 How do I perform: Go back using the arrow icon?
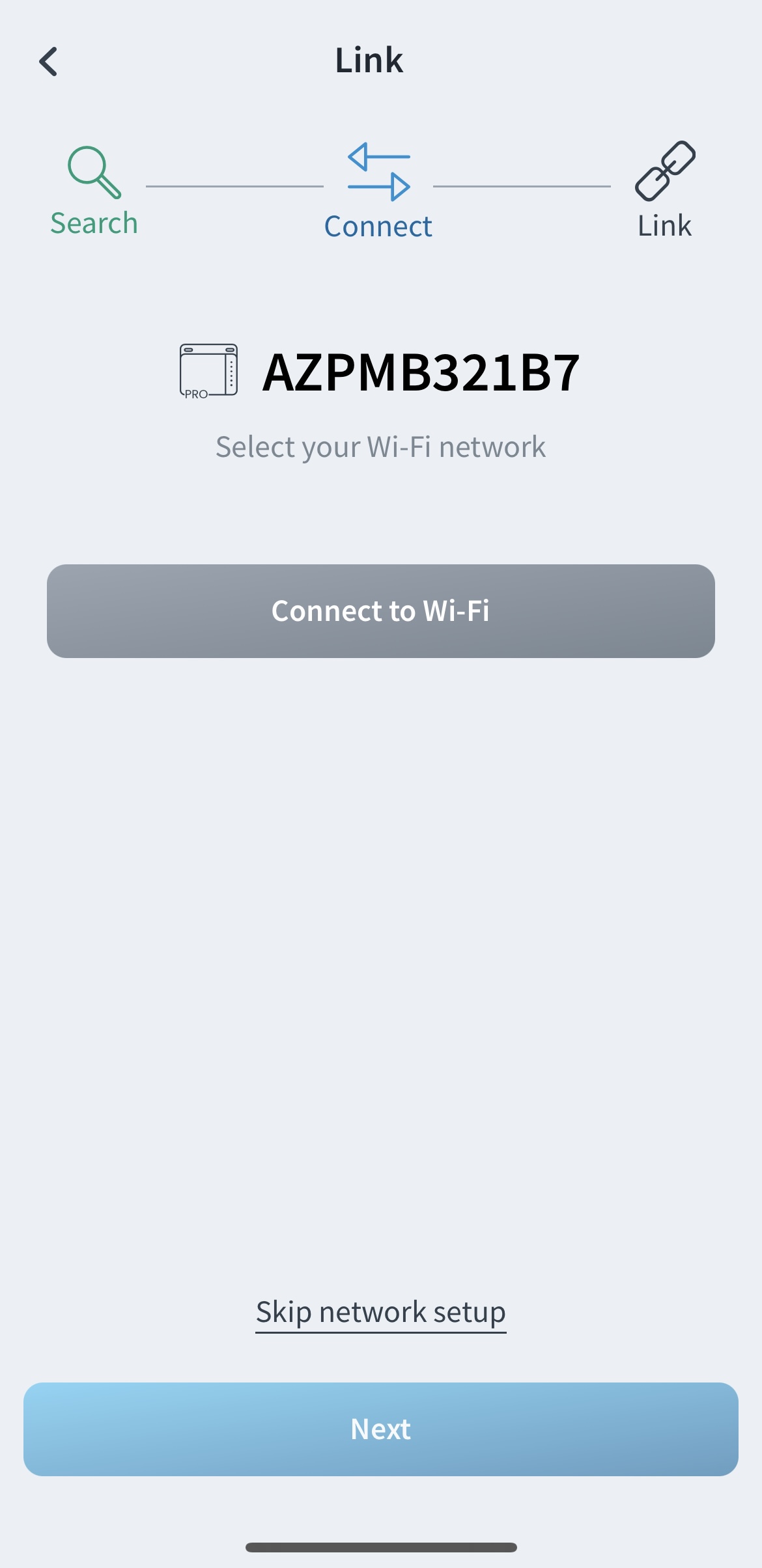49,62
